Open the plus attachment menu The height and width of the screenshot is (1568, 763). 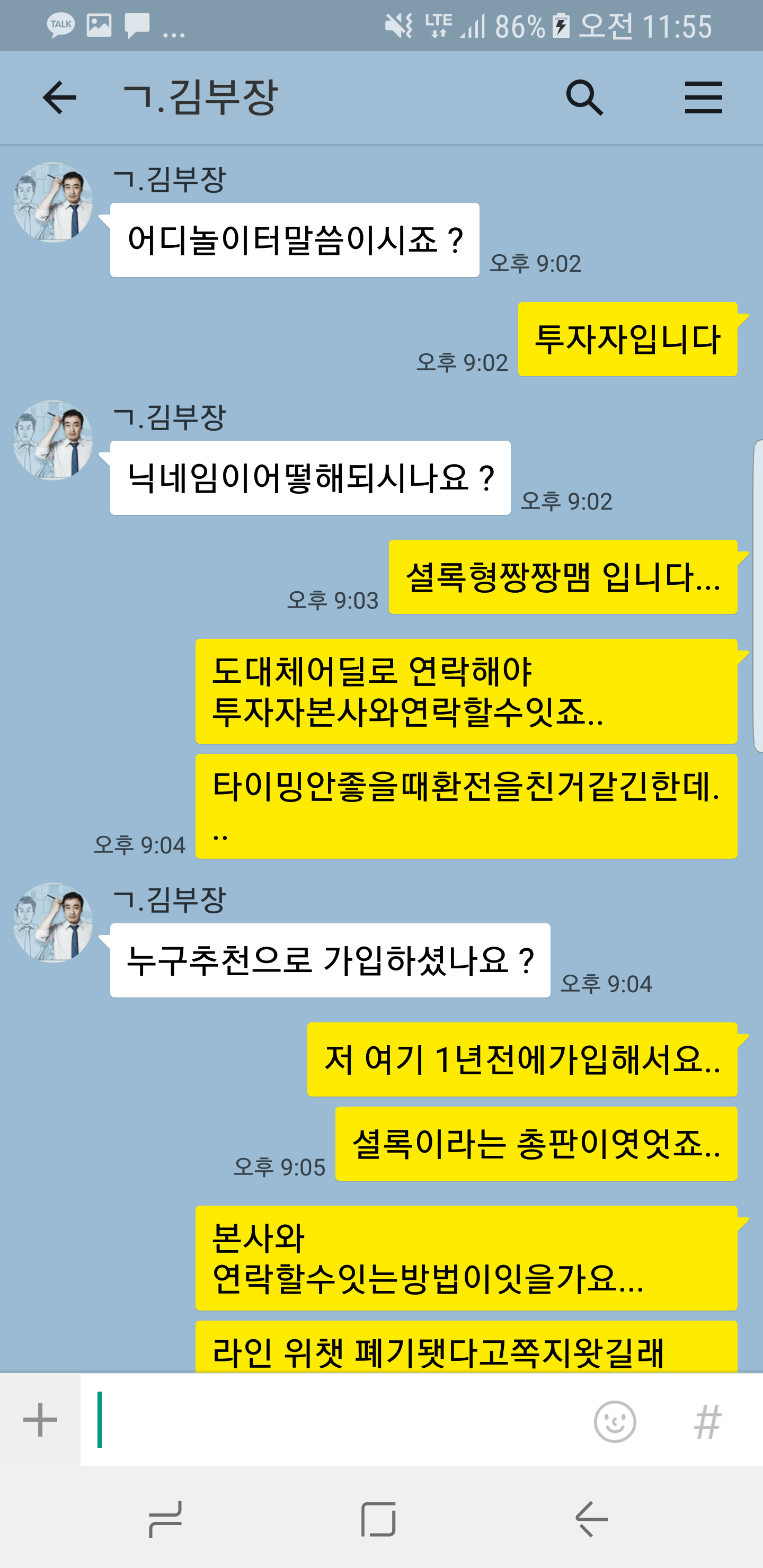coord(40,1420)
